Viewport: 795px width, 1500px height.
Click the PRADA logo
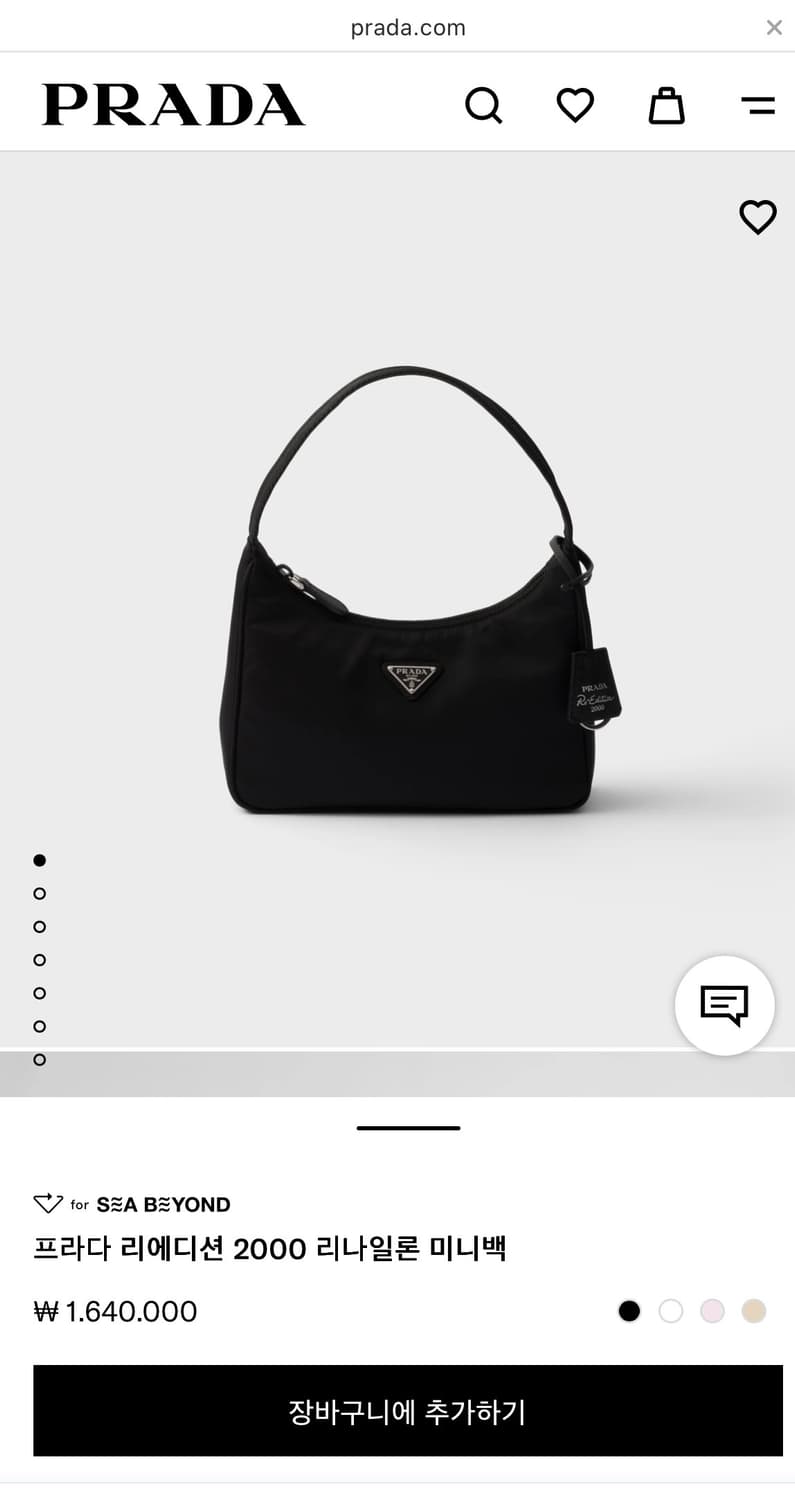(172, 104)
